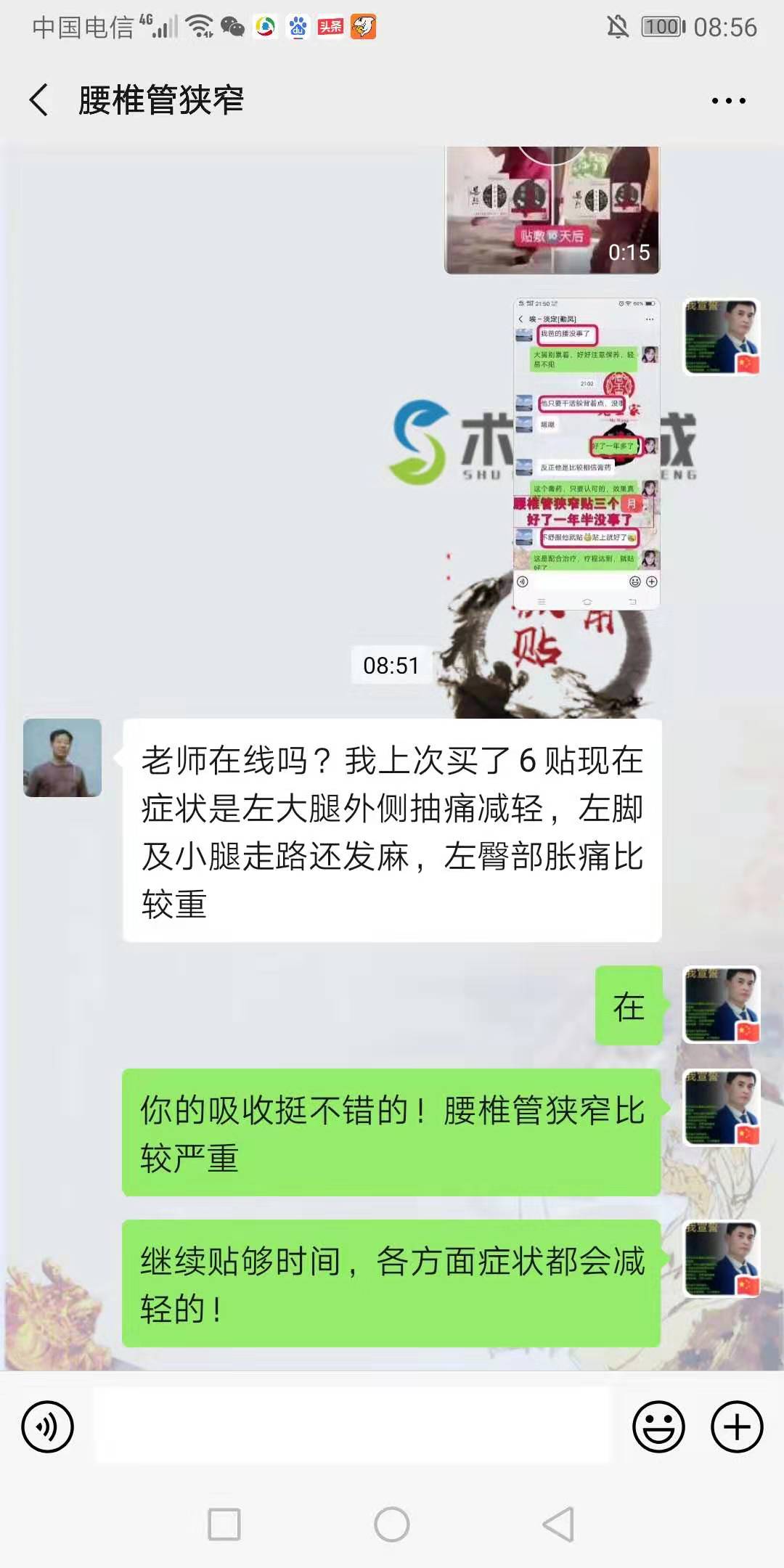
Task: Open the avatar of the 老师在线吗 sender
Action: pos(62,758)
